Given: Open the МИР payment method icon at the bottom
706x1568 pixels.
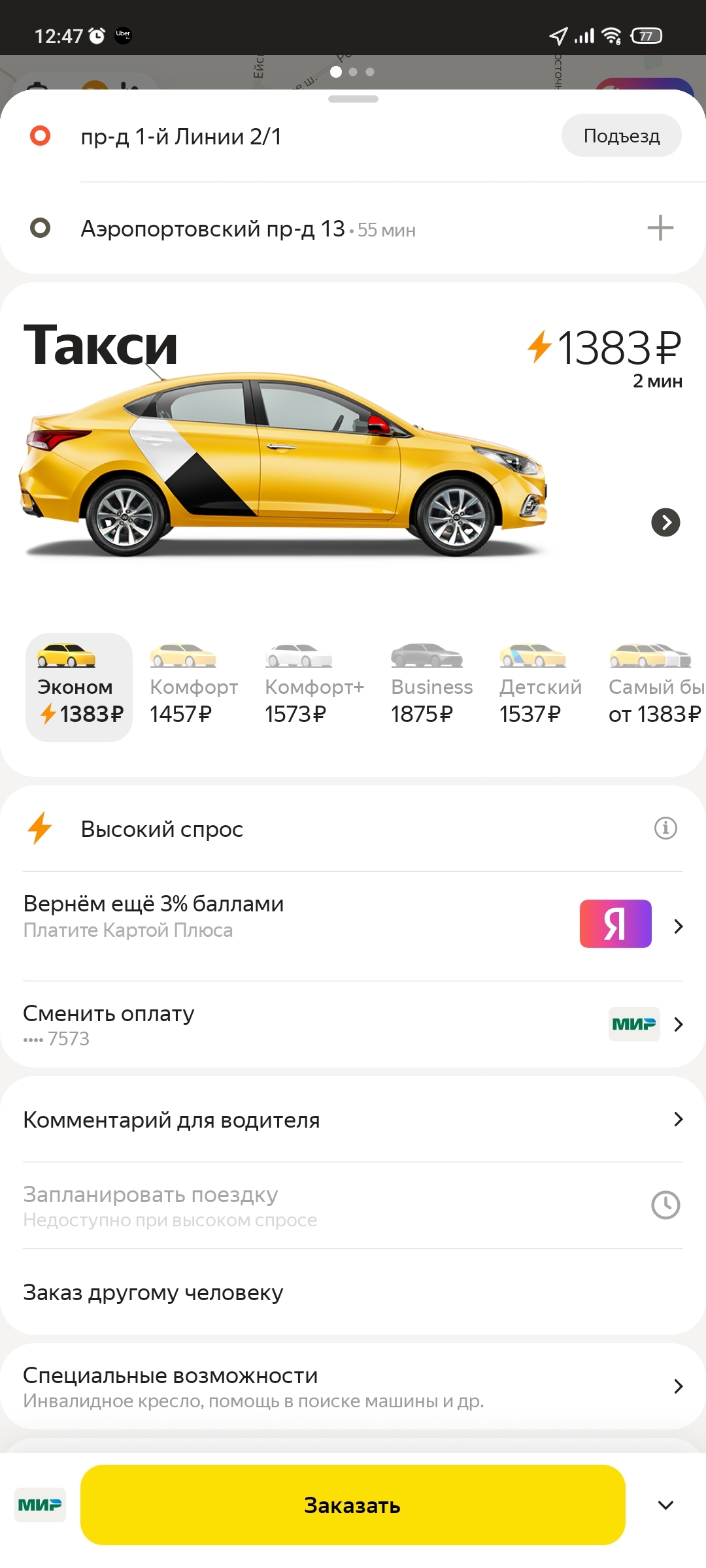Looking at the screenshot, I should [x=40, y=1505].
